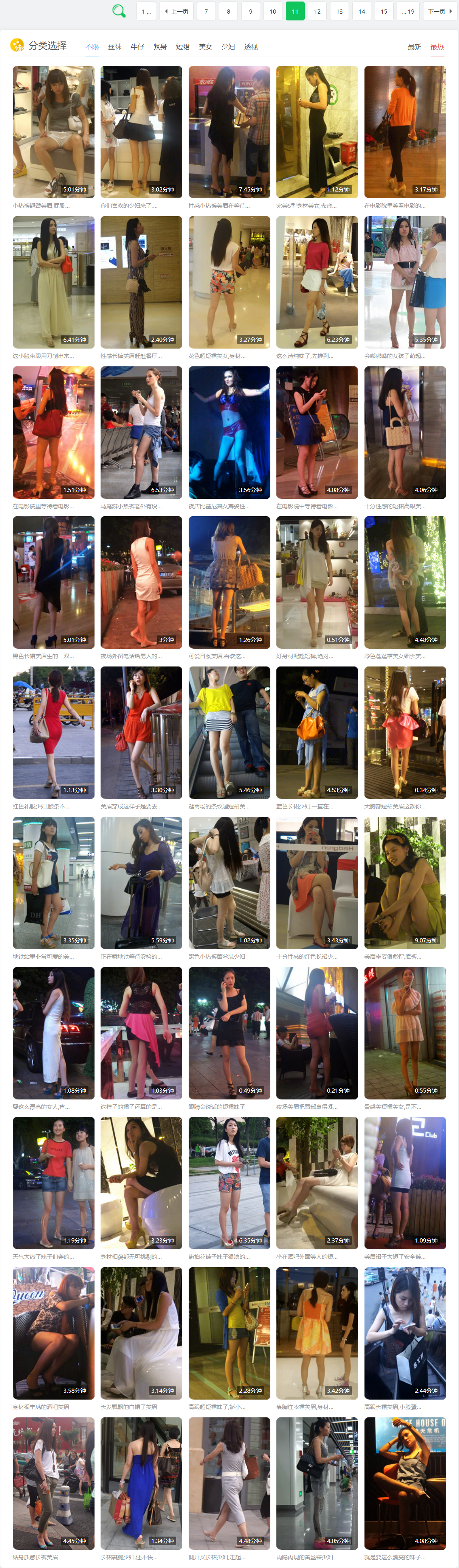Go to the previous page (上一页)

(176, 11)
